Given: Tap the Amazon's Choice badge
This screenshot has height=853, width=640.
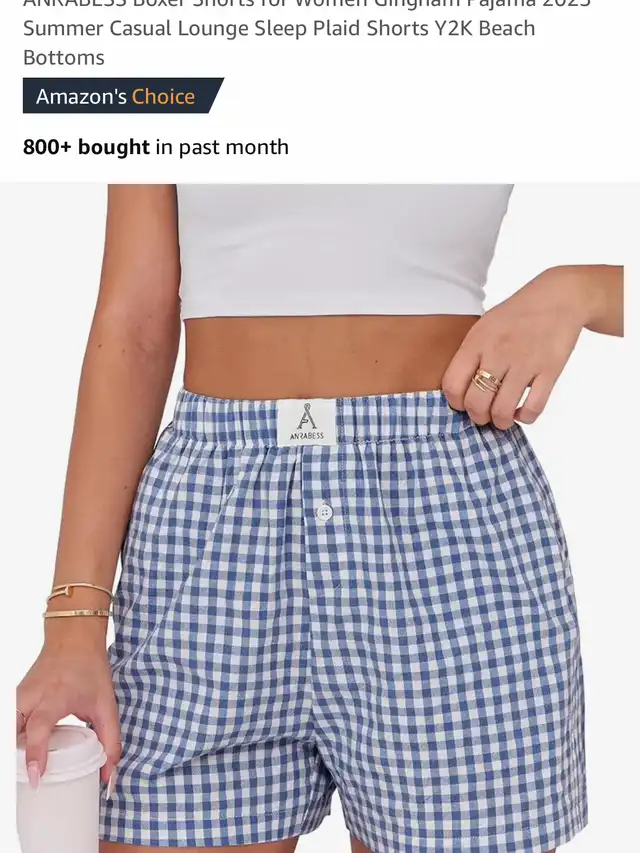Looking at the screenshot, I should click(x=117, y=97).
